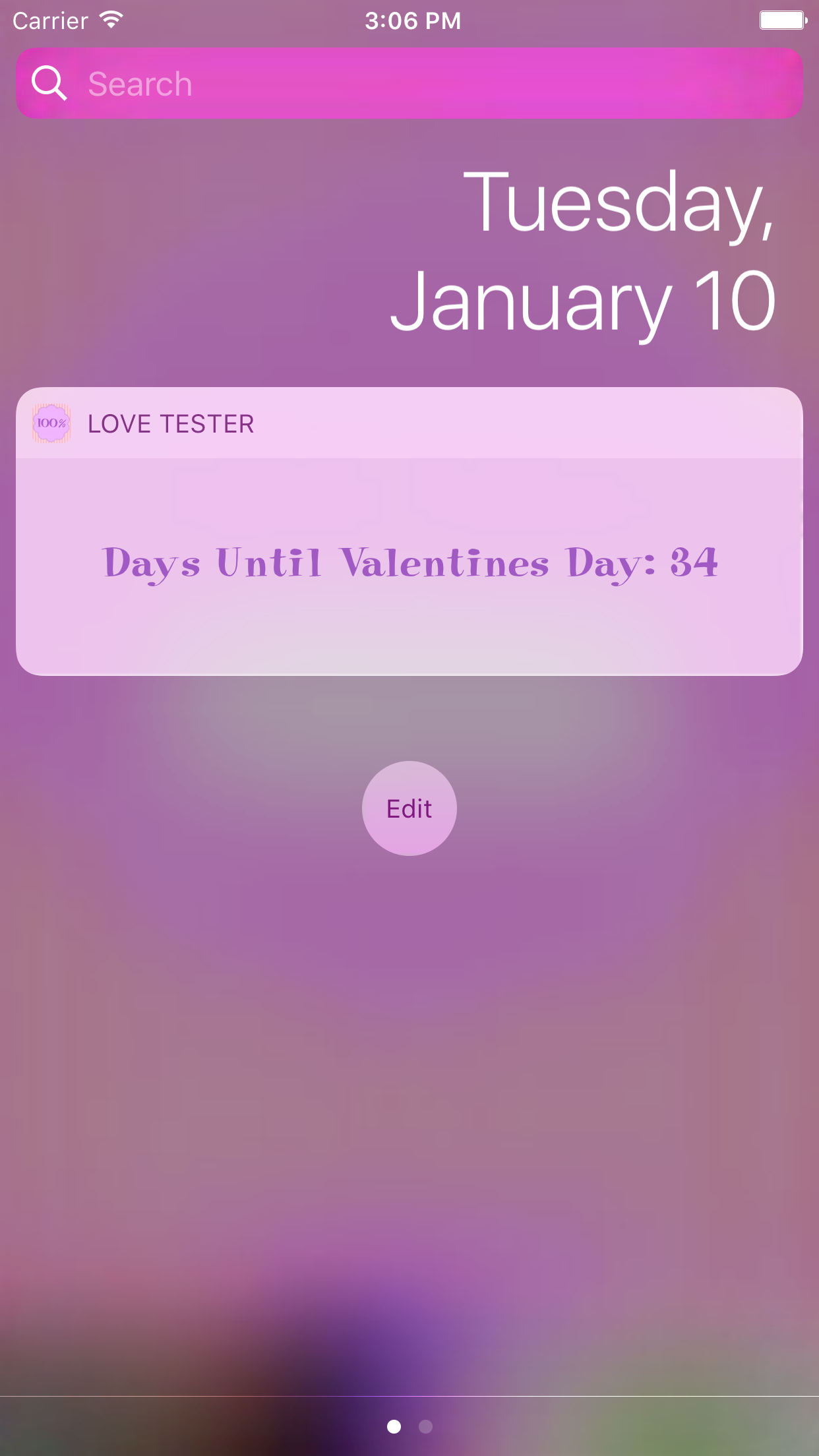Image resolution: width=819 pixels, height=1456 pixels.
Task: Tap the date showing Tuesday, January 10
Action: 584,251
